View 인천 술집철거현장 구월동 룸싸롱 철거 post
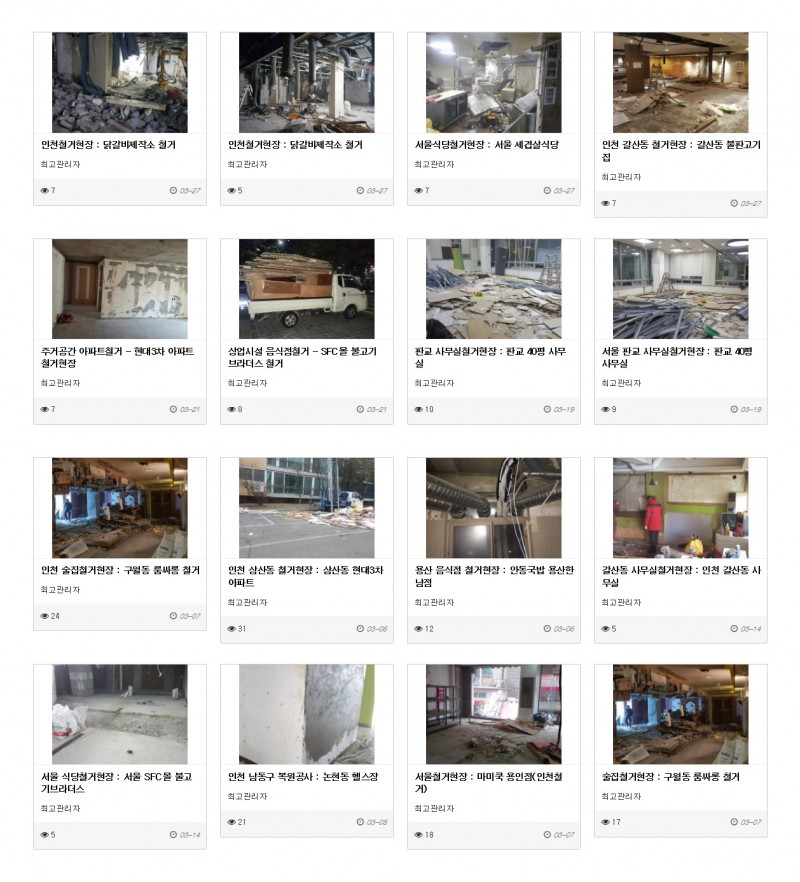Image resolution: width=800 pixels, height=882 pixels. [120, 570]
